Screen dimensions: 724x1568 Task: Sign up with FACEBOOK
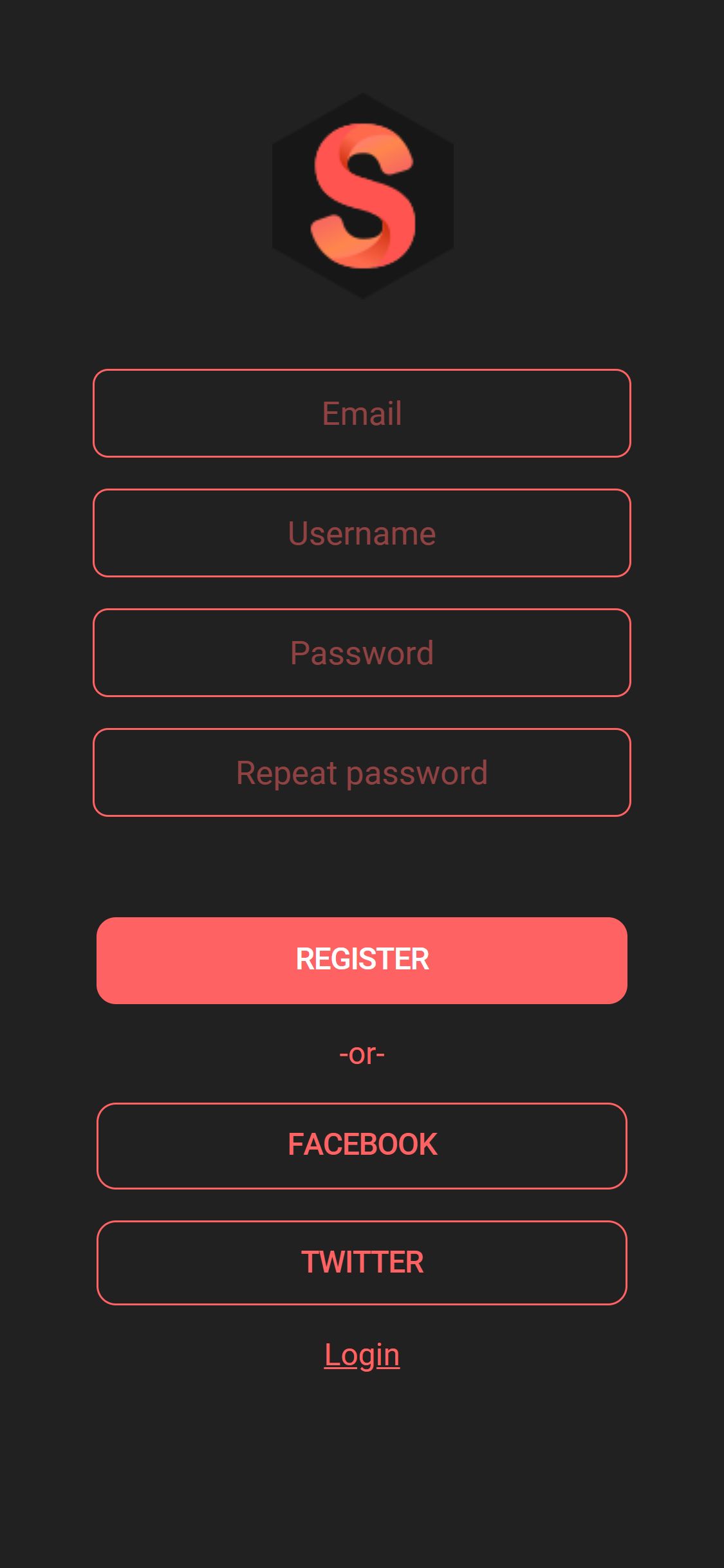coord(362,1146)
